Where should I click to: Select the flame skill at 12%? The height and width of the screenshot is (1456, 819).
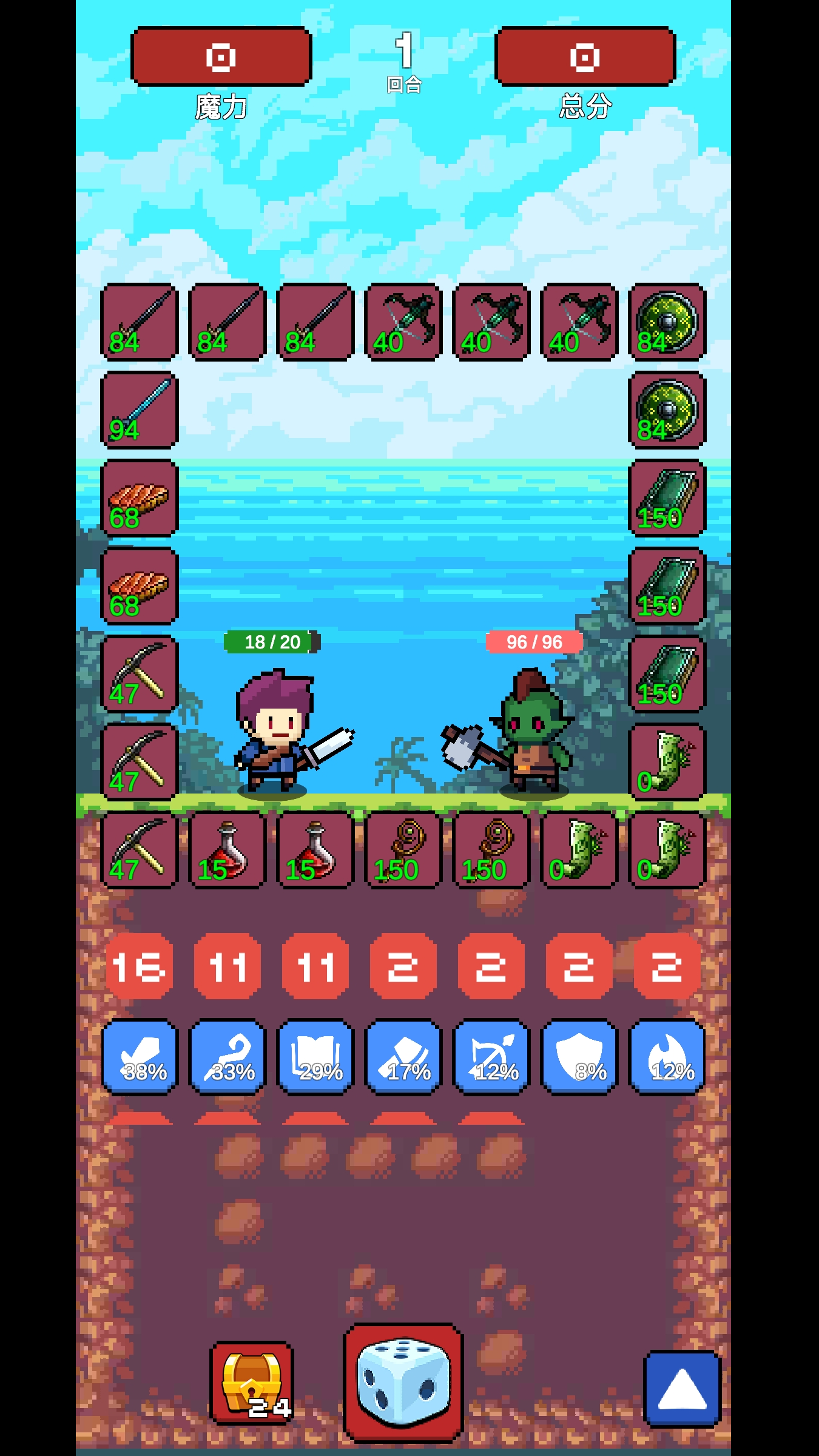point(667,1057)
